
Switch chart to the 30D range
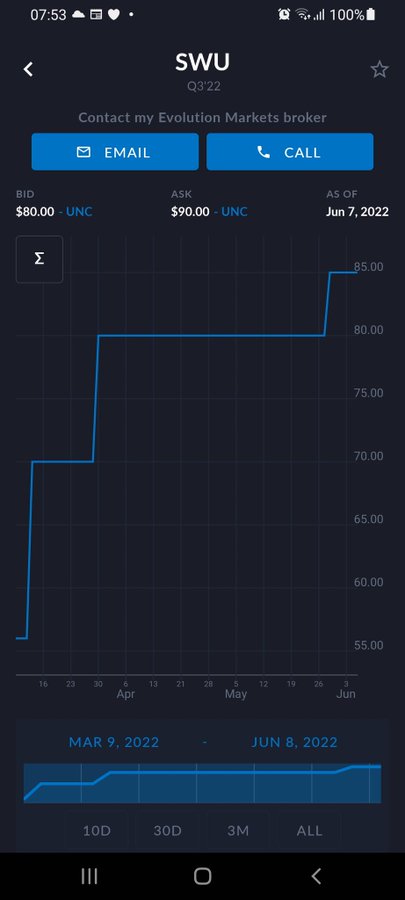[x=168, y=831]
